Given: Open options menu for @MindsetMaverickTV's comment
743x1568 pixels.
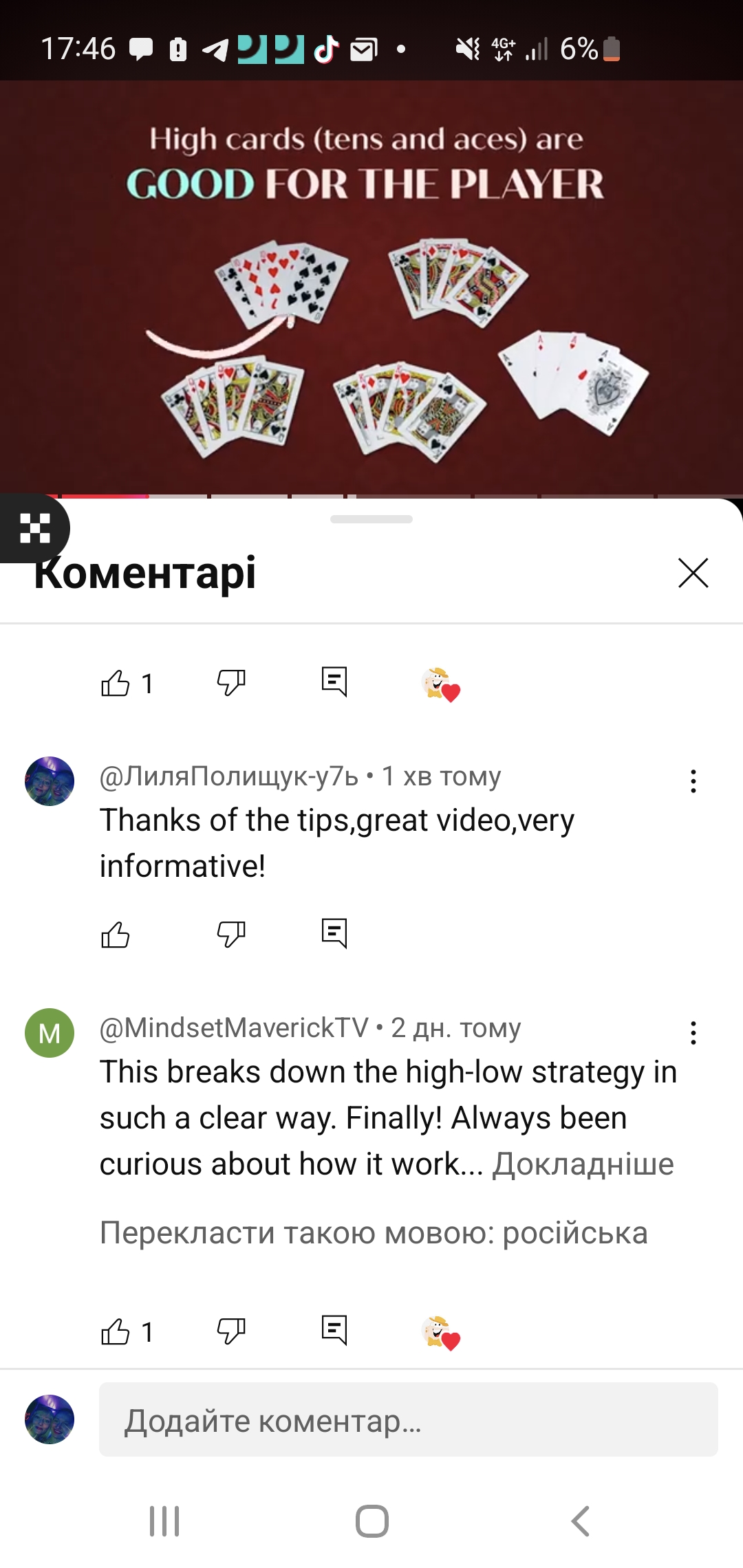Looking at the screenshot, I should [693, 1033].
